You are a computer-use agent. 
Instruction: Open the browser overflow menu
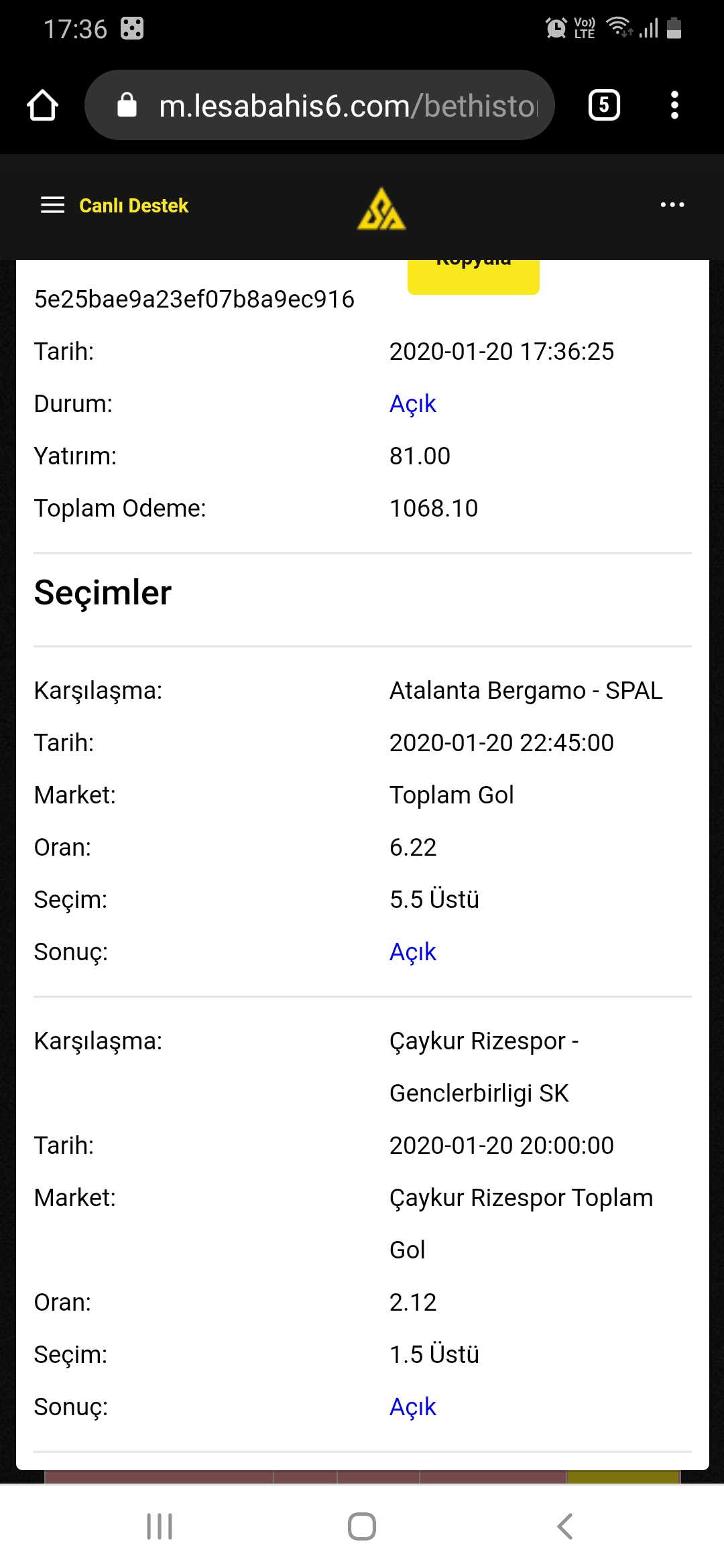point(674,105)
